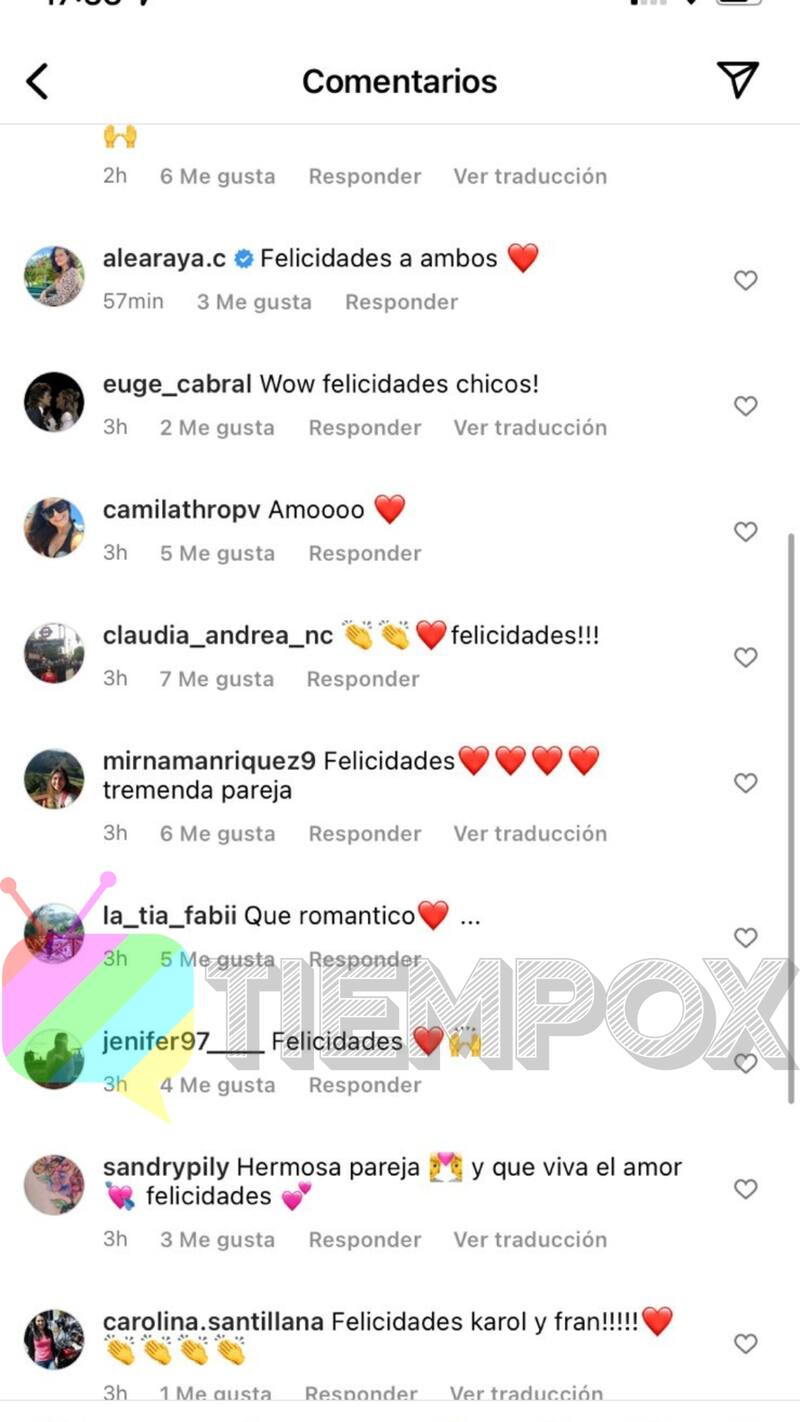View likes on claudia_andrea_nc's comment
Viewport: 800px width, 1422px height.
pos(217,679)
